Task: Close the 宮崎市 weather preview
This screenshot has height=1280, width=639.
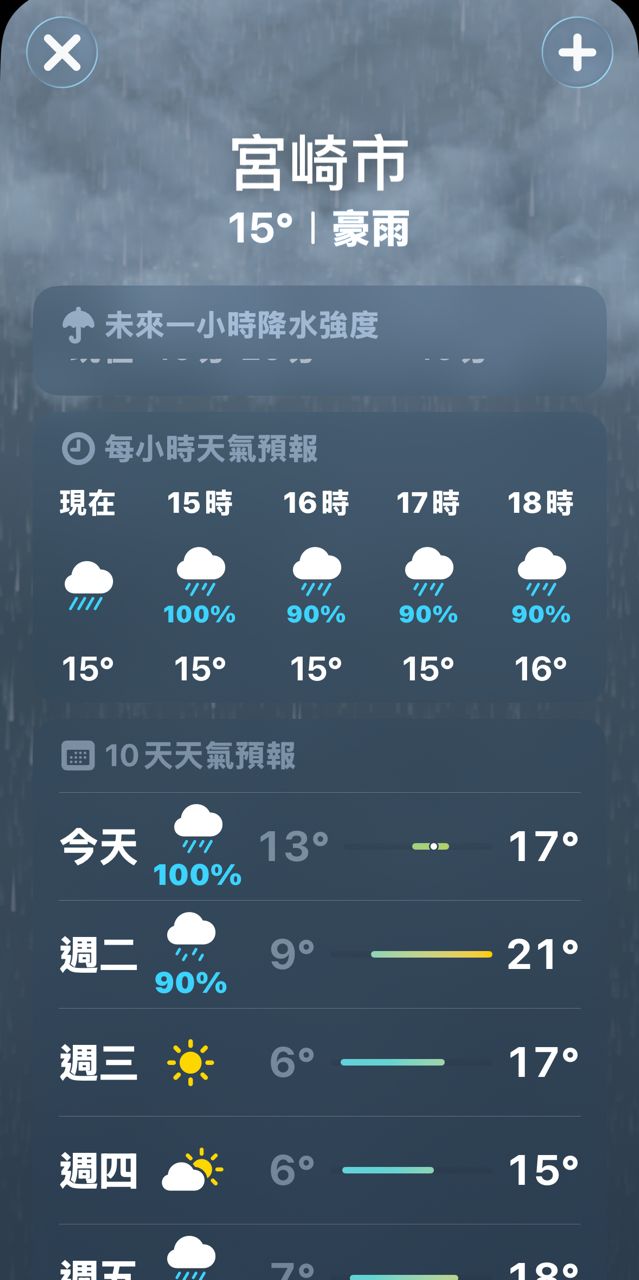Action: tap(62, 52)
